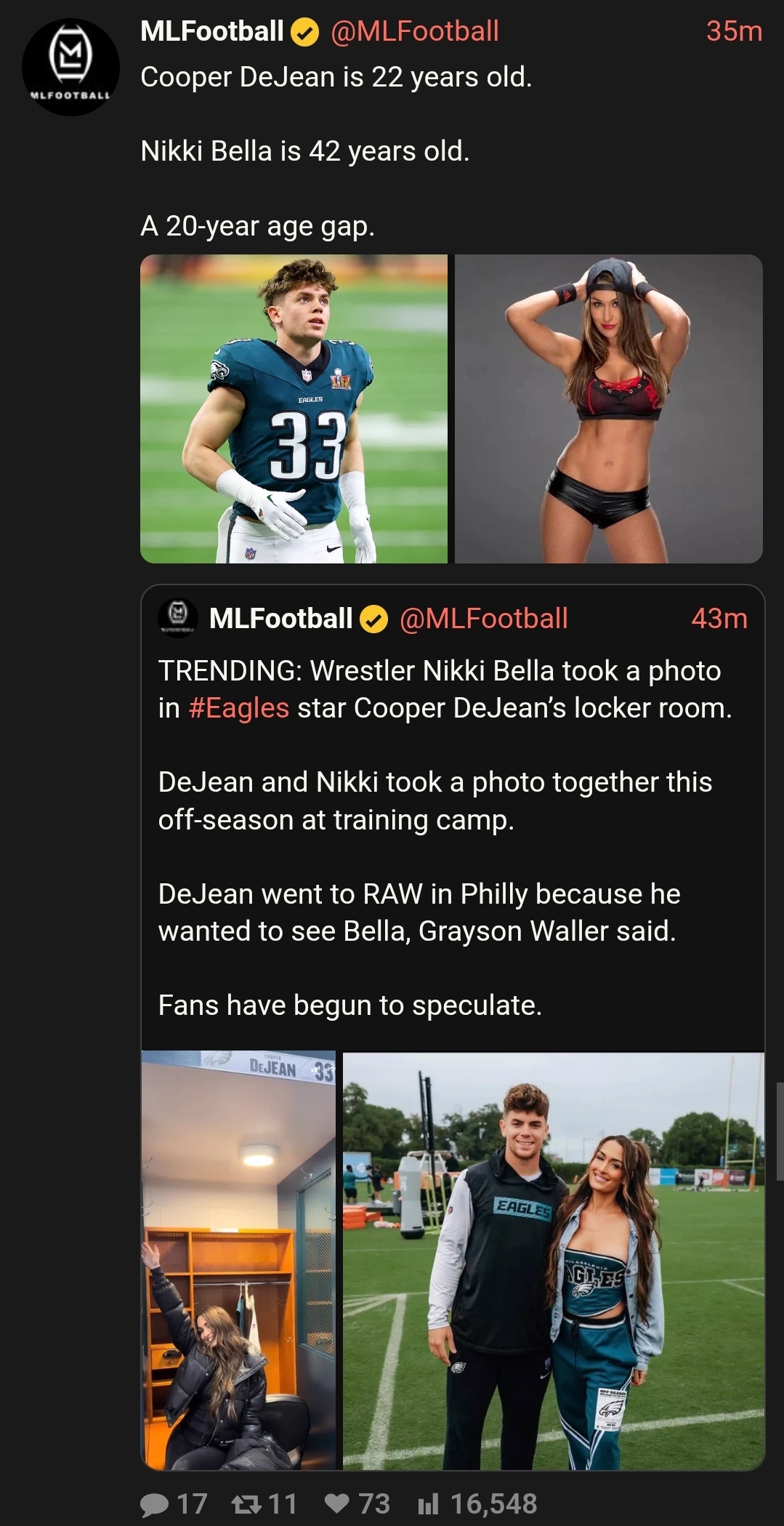This screenshot has height=1526, width=784.
Task: Open MLFootball's profile avatar
Action: (70, 67)
